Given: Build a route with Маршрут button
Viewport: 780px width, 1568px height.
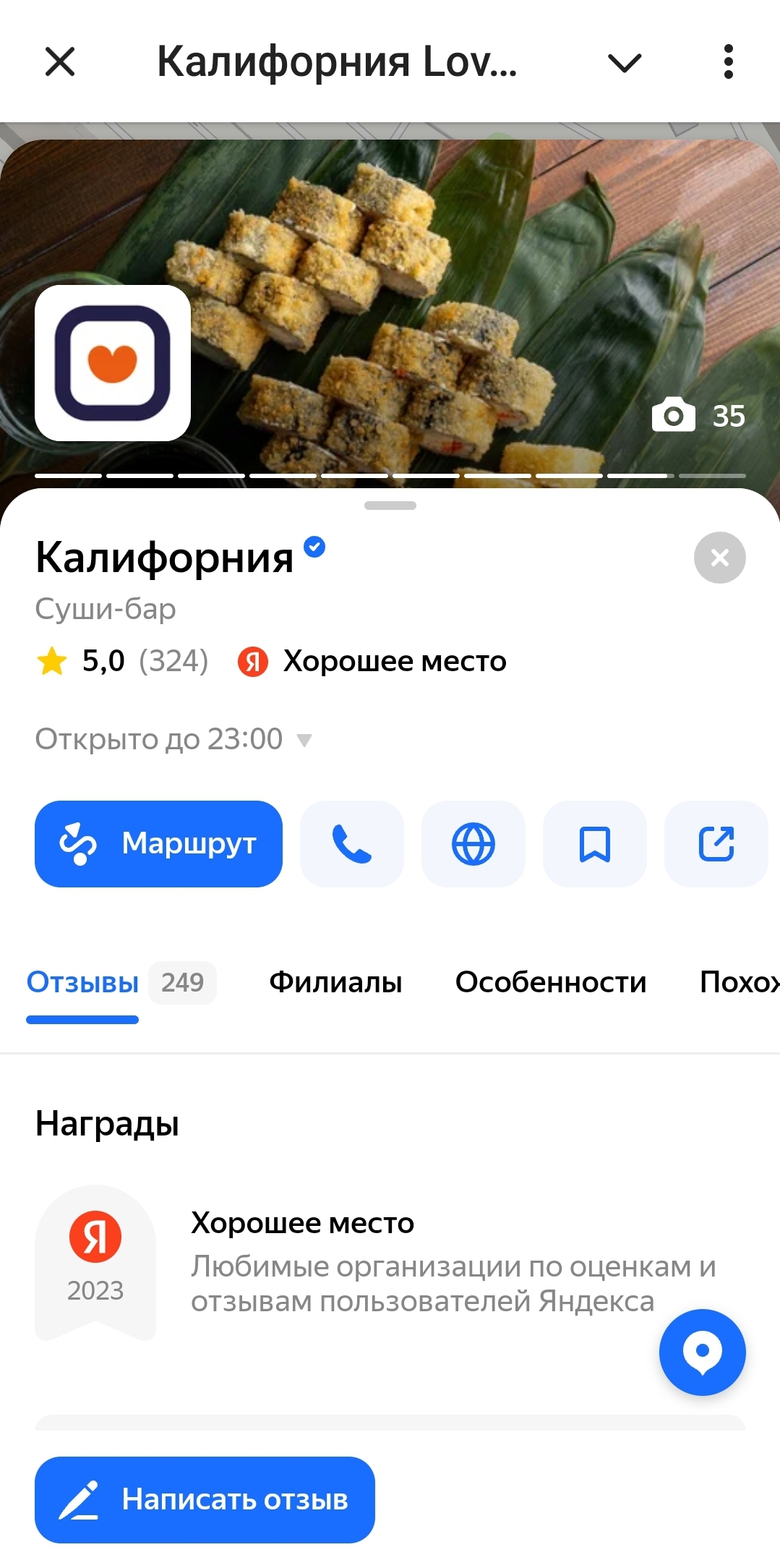Looking at the screenshot, I should coord(158,843).
